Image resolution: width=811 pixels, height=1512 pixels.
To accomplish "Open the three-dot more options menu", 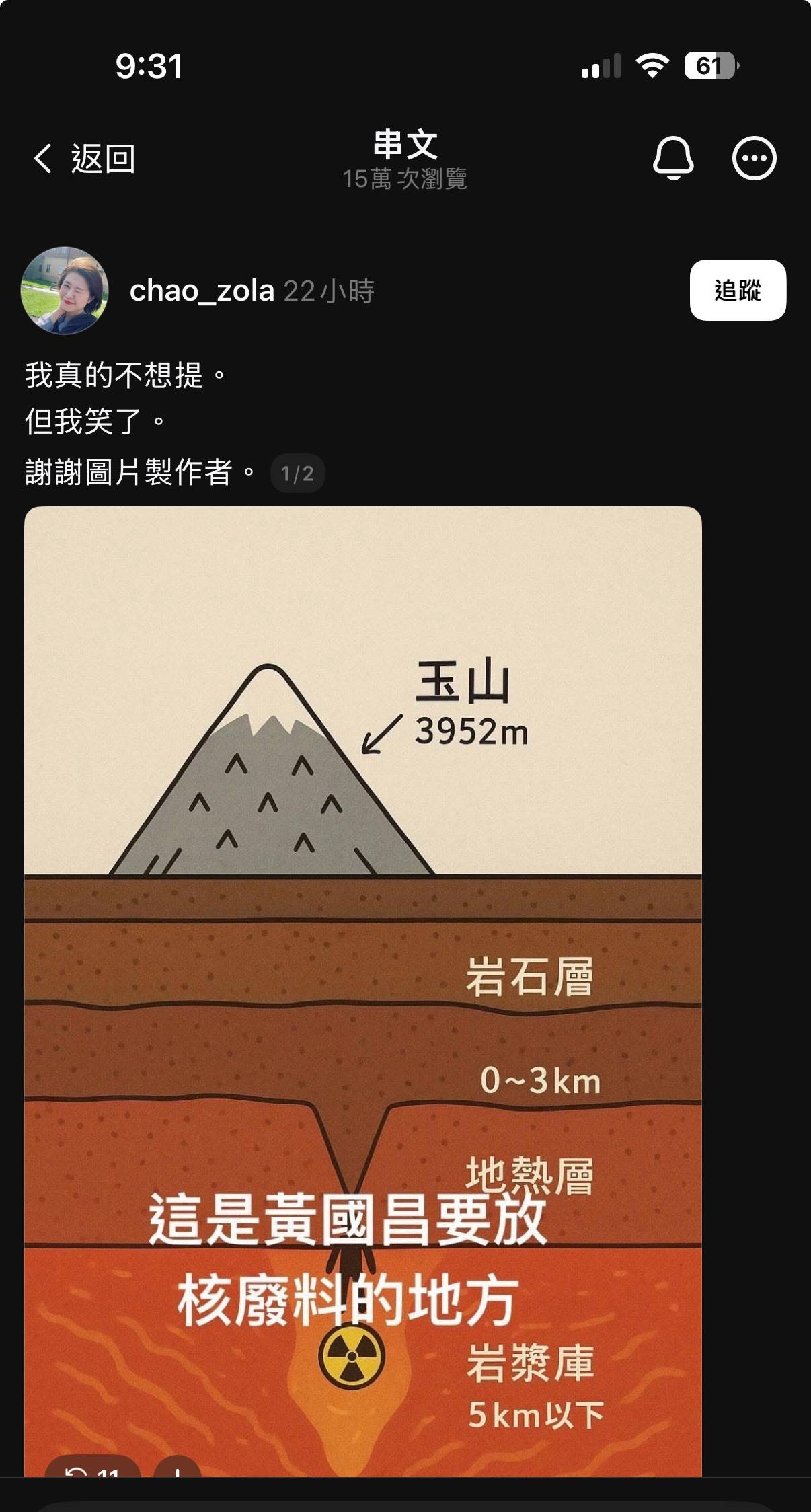I will [x=754, y=158].
